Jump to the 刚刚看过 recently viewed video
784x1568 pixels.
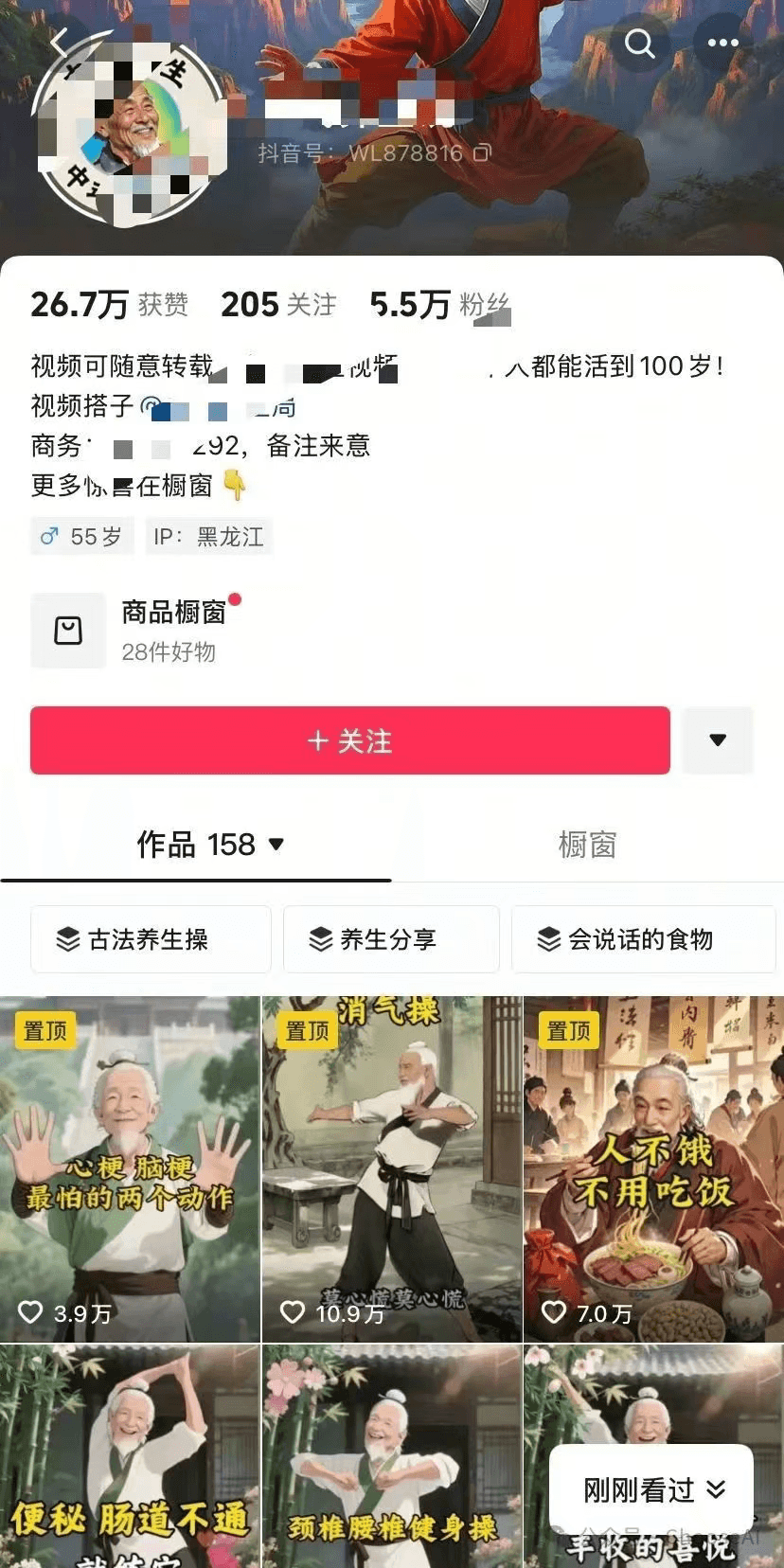click(x=652, y=1490)
